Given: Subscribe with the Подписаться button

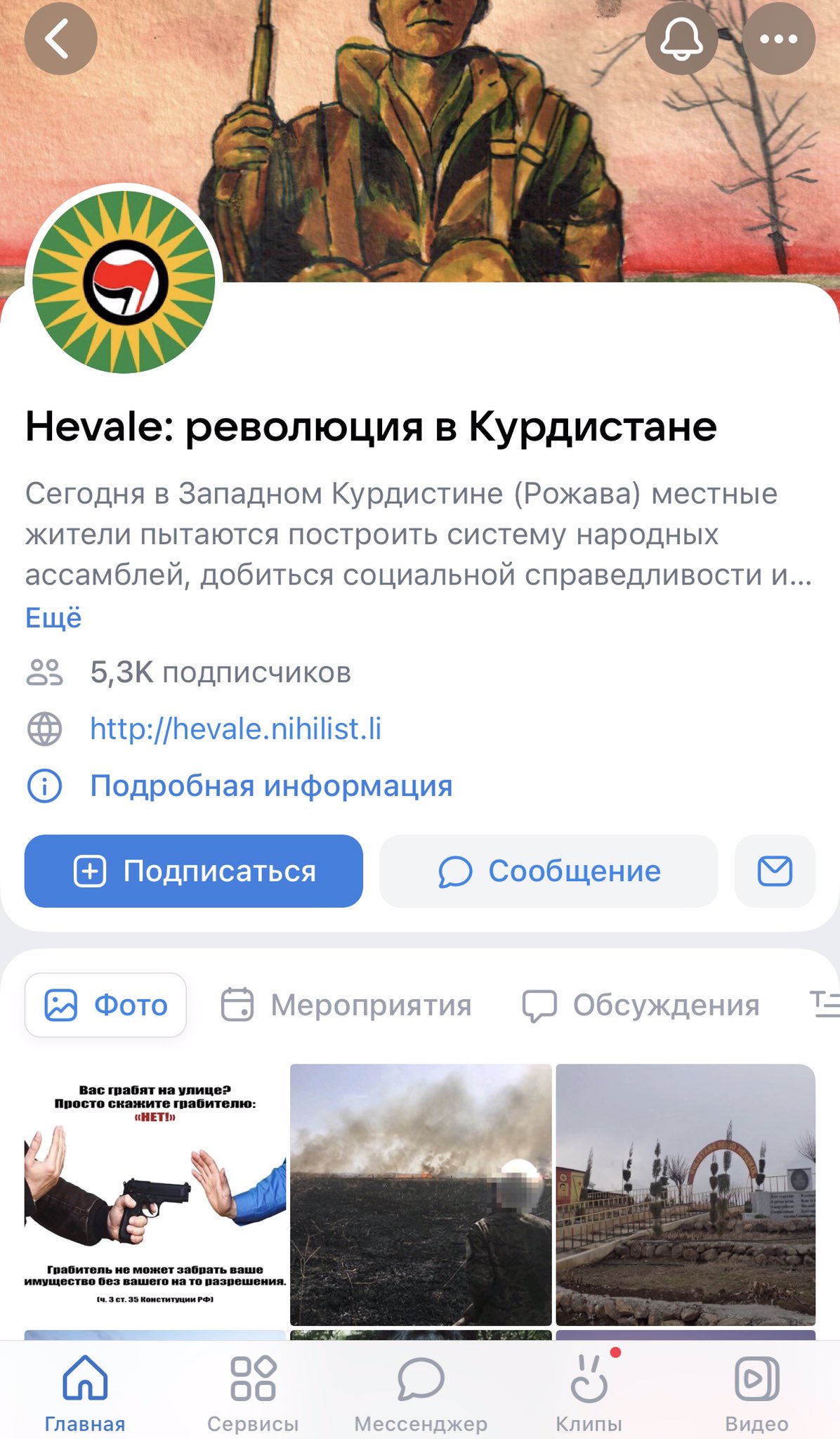Looking at the screenshot, I should (x=194, y=871).
